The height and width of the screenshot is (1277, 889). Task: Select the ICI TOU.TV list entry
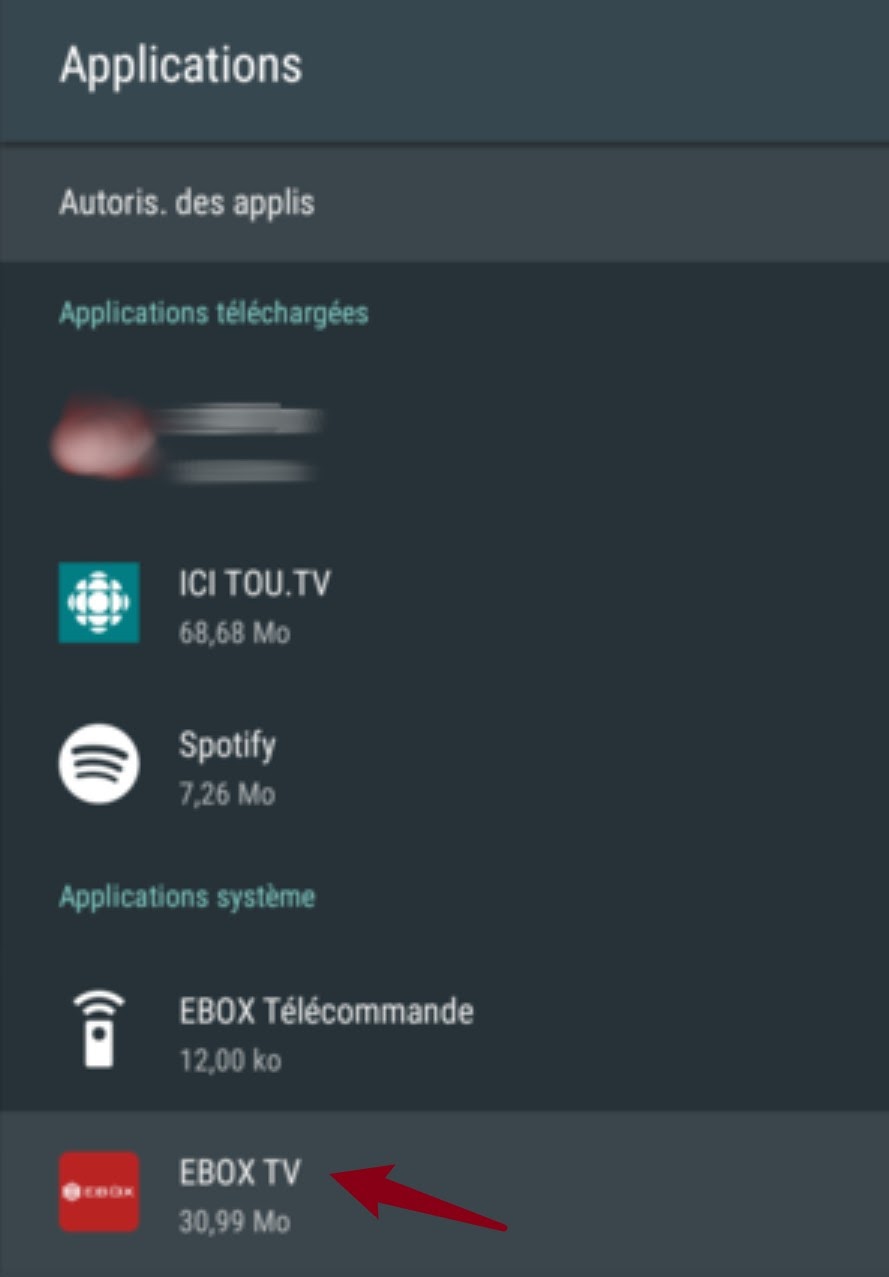pyautogui.click(x=256, y=602)
